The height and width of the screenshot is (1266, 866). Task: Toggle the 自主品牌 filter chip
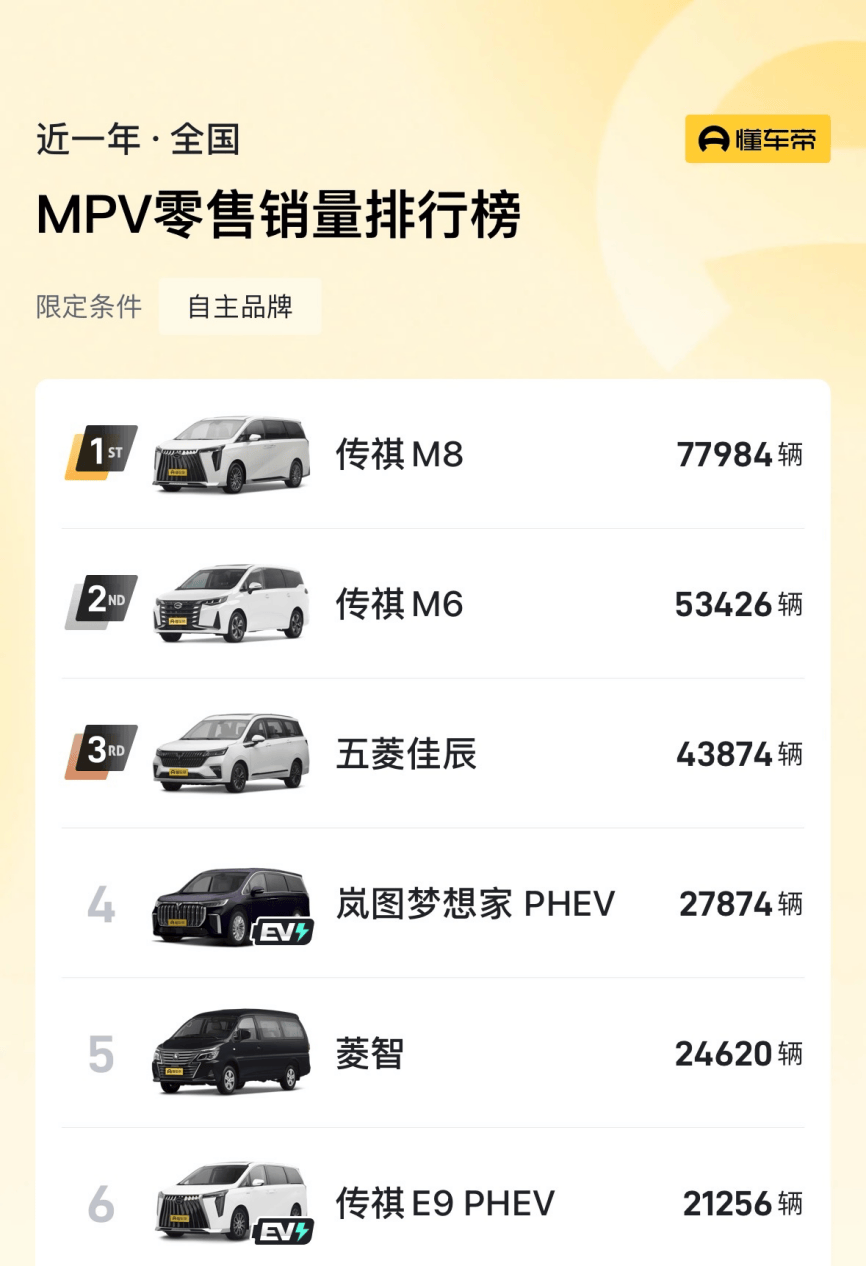(x=238, y=307)
